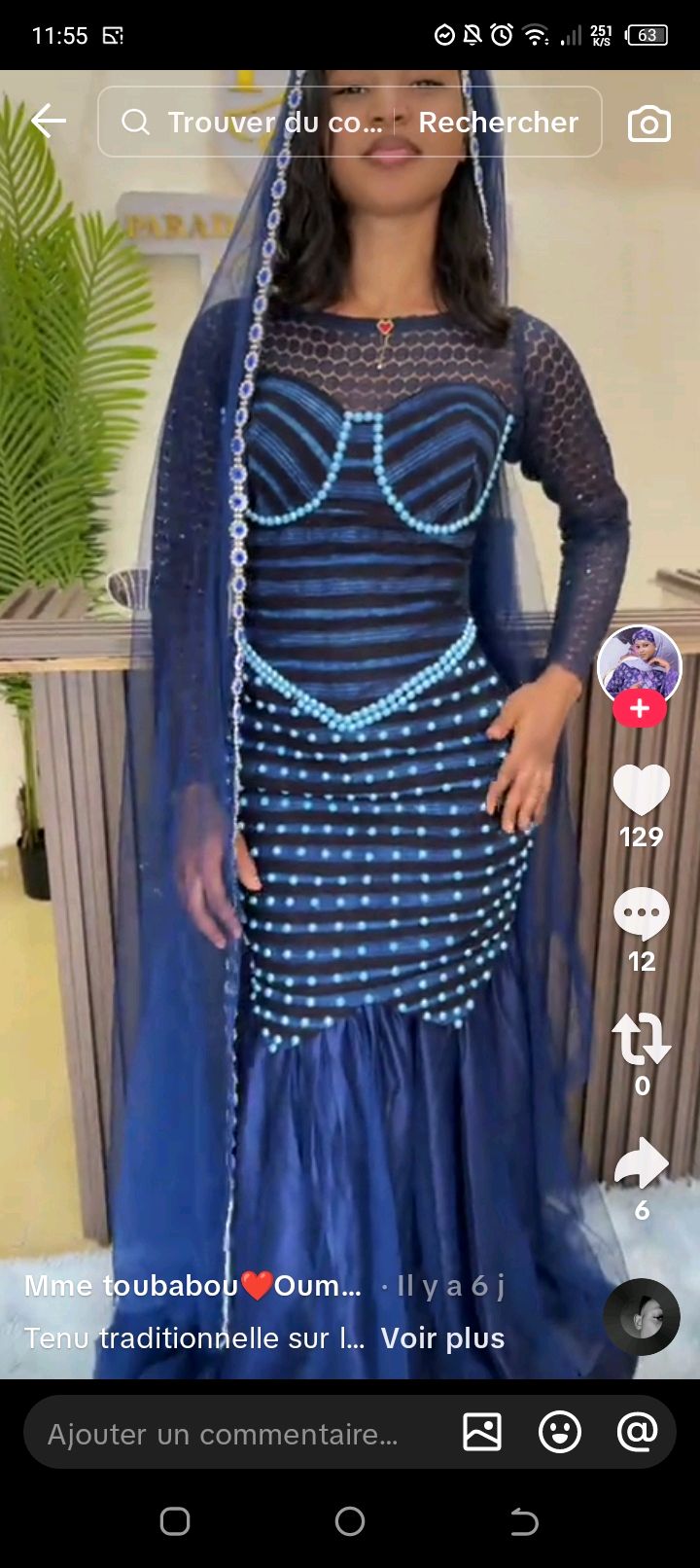Go to the system home screen
The height and width of the screenshot is (1568, 700).
coord(350,1521)
